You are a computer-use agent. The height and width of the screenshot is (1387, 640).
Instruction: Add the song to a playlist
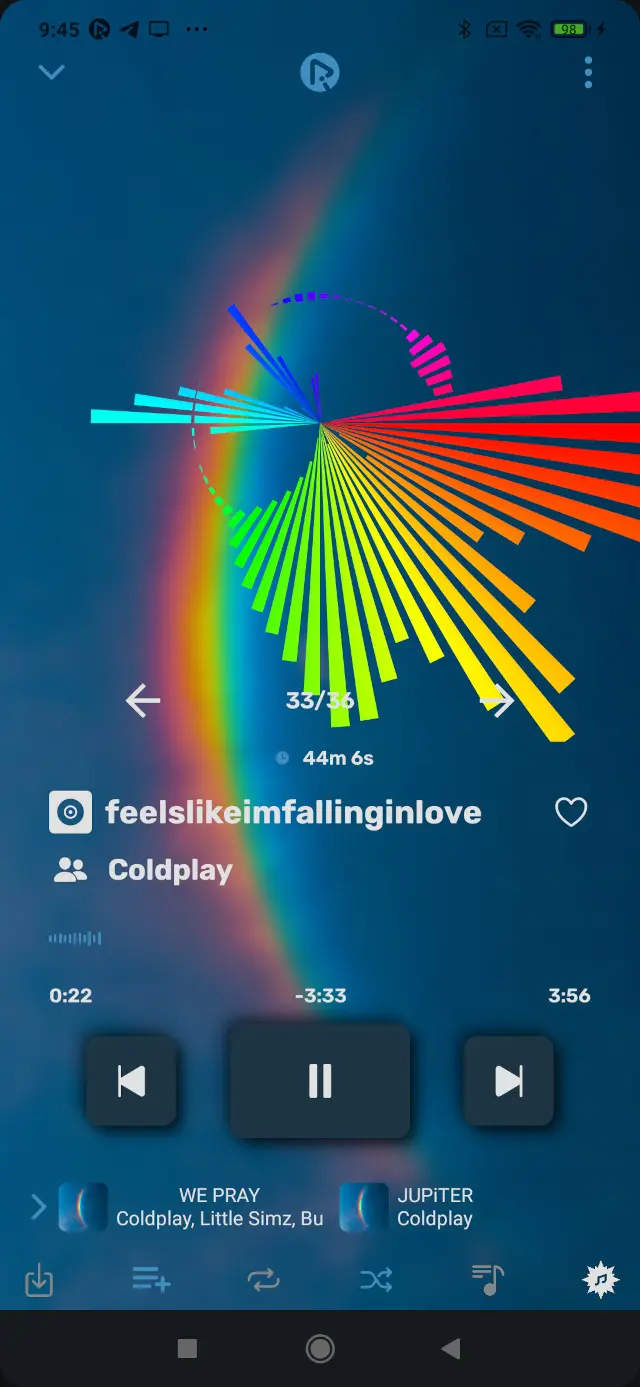pyautogui.click(x=151, y=1280)
